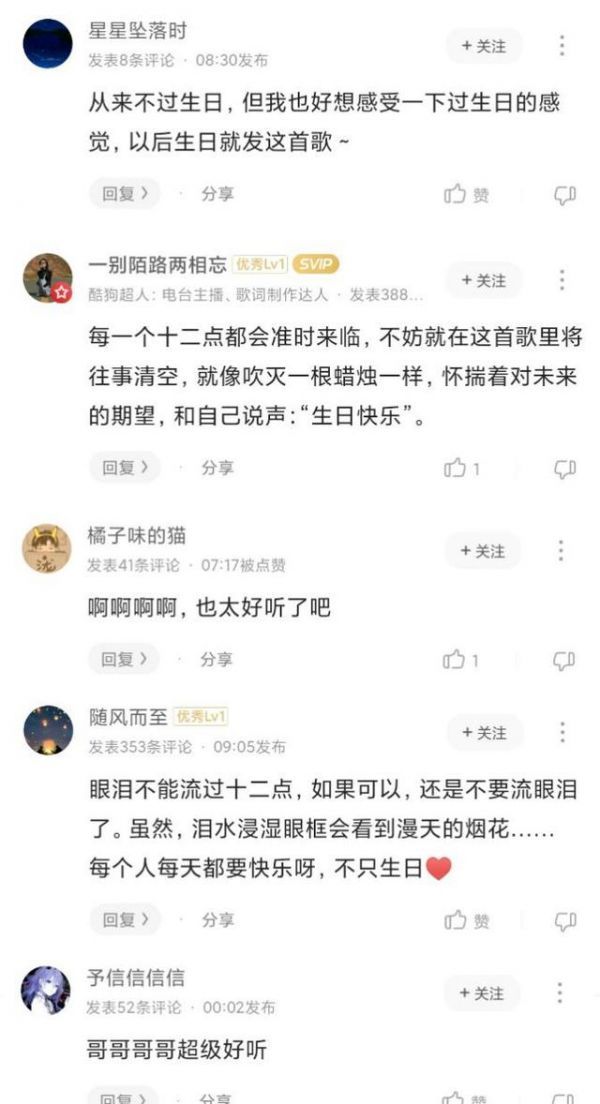
Task: Share 一别陌路两相忘's comment
Action: pos(217,467)
